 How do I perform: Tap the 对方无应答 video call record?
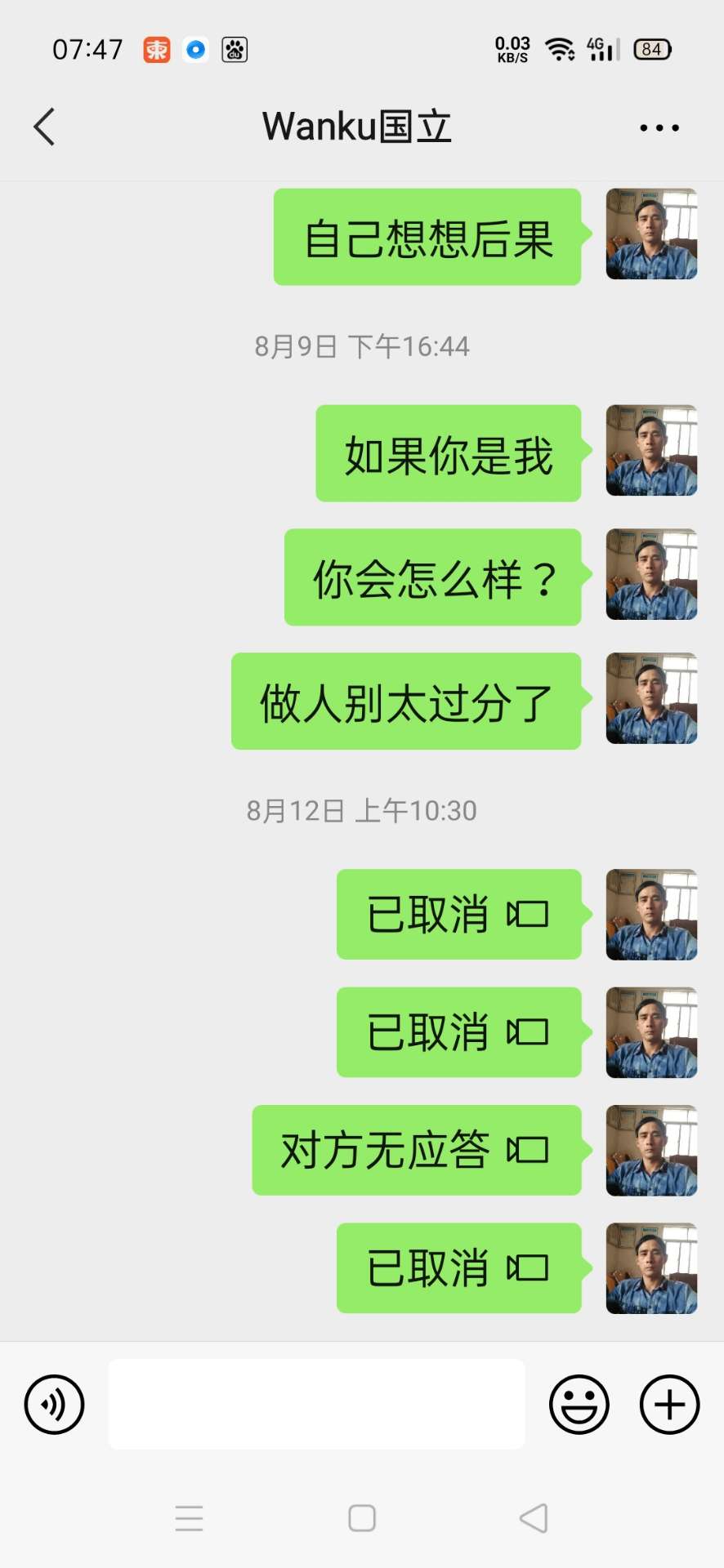point(416,1151)
